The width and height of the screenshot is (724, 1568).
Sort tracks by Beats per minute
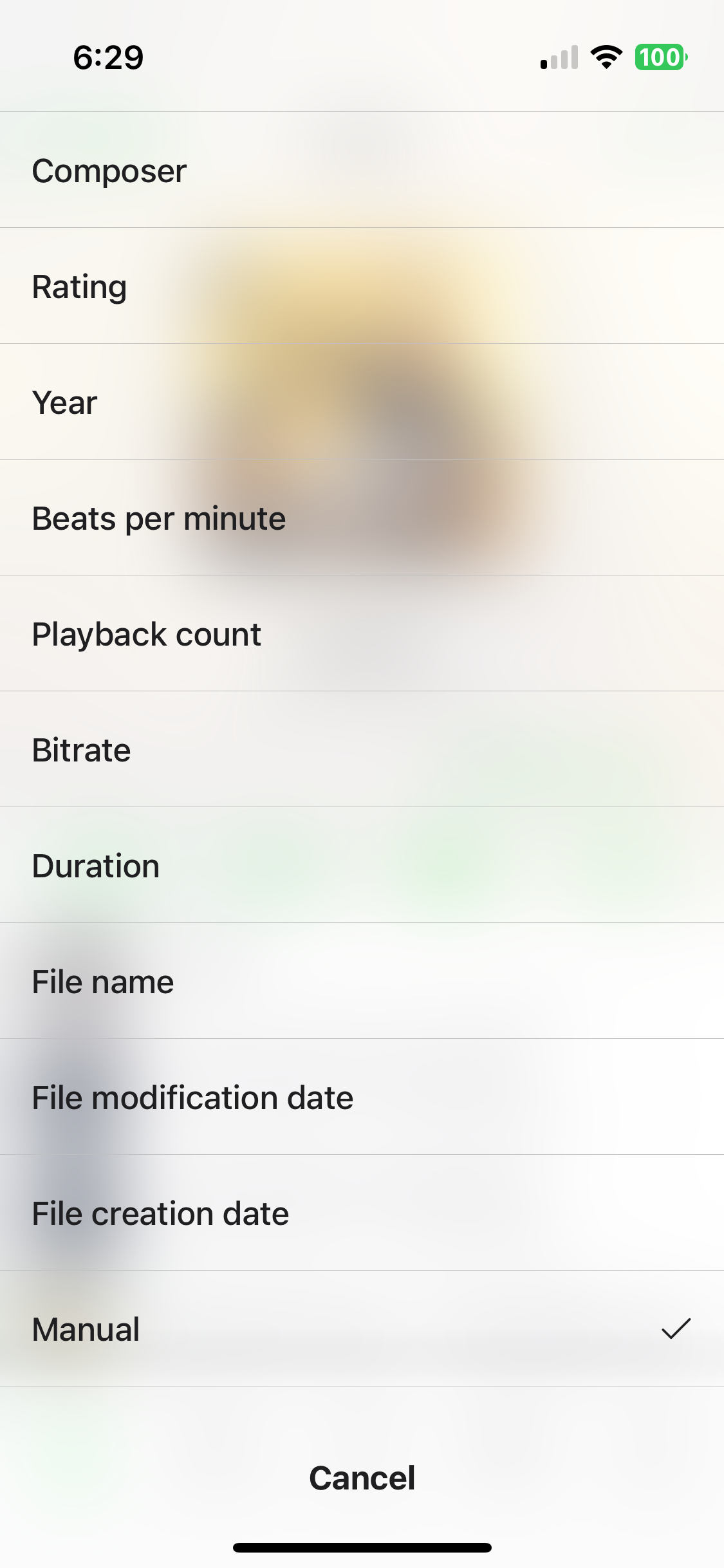click(362, 518)
